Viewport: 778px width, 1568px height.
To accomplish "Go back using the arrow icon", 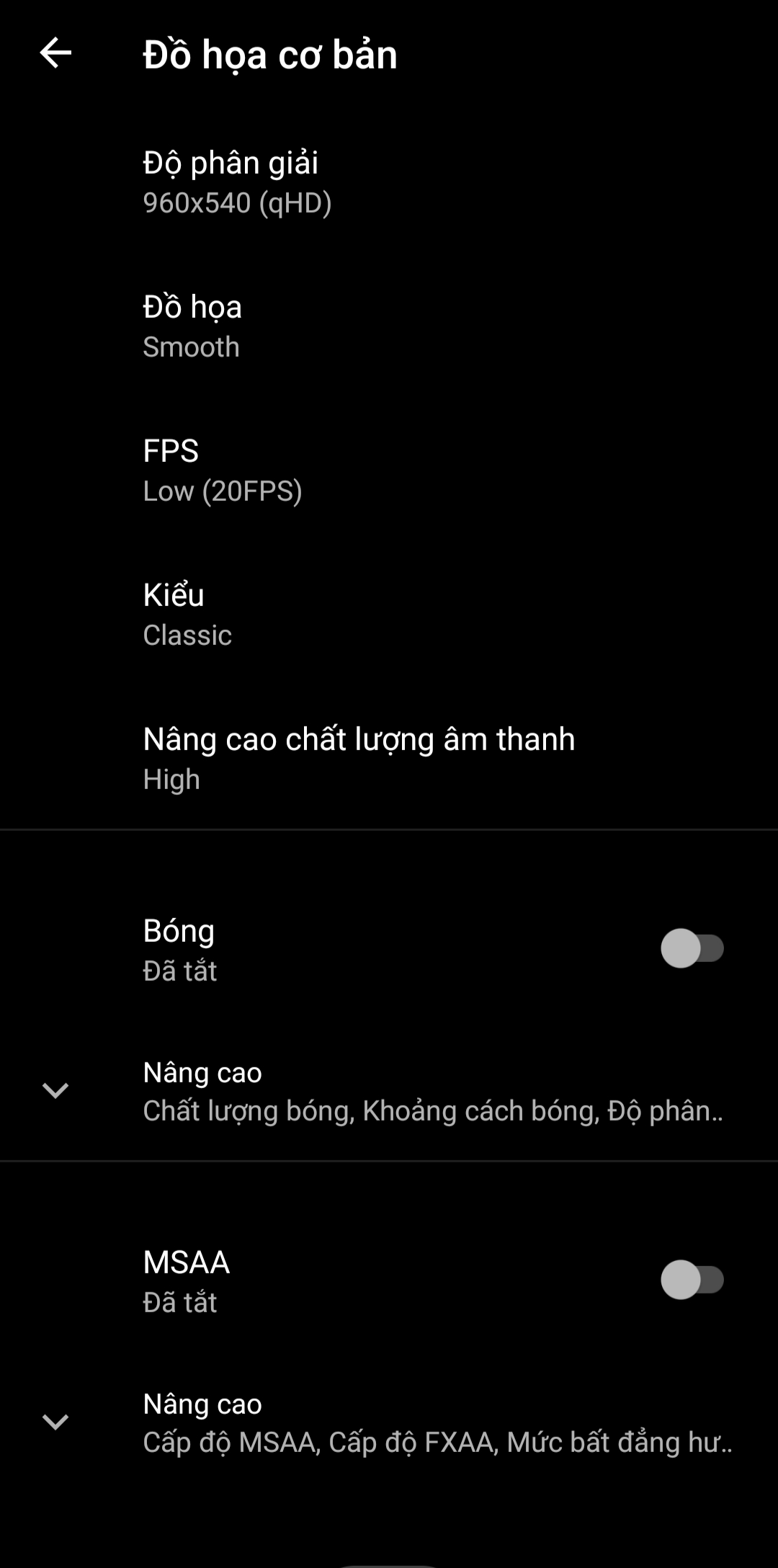I will 55,53.
